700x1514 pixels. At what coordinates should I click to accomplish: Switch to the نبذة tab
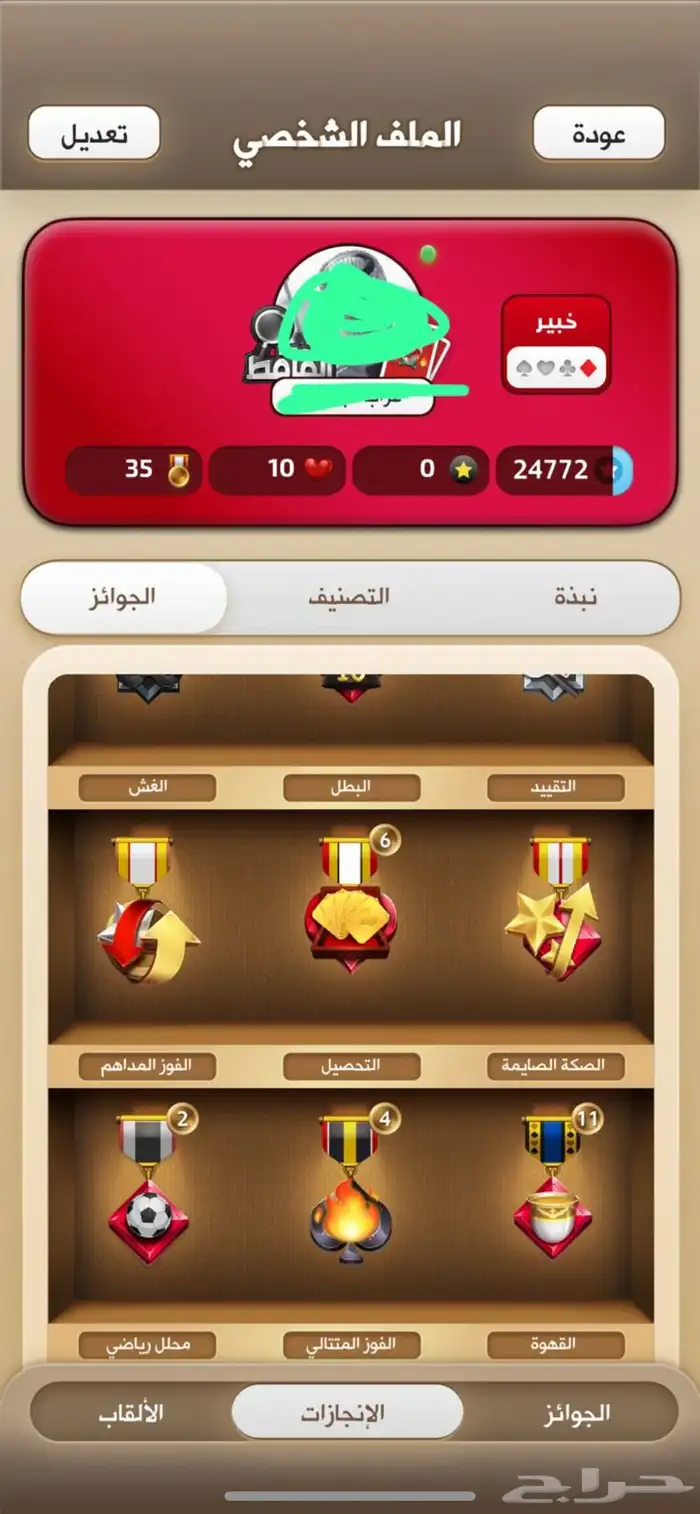coord(576,597)
